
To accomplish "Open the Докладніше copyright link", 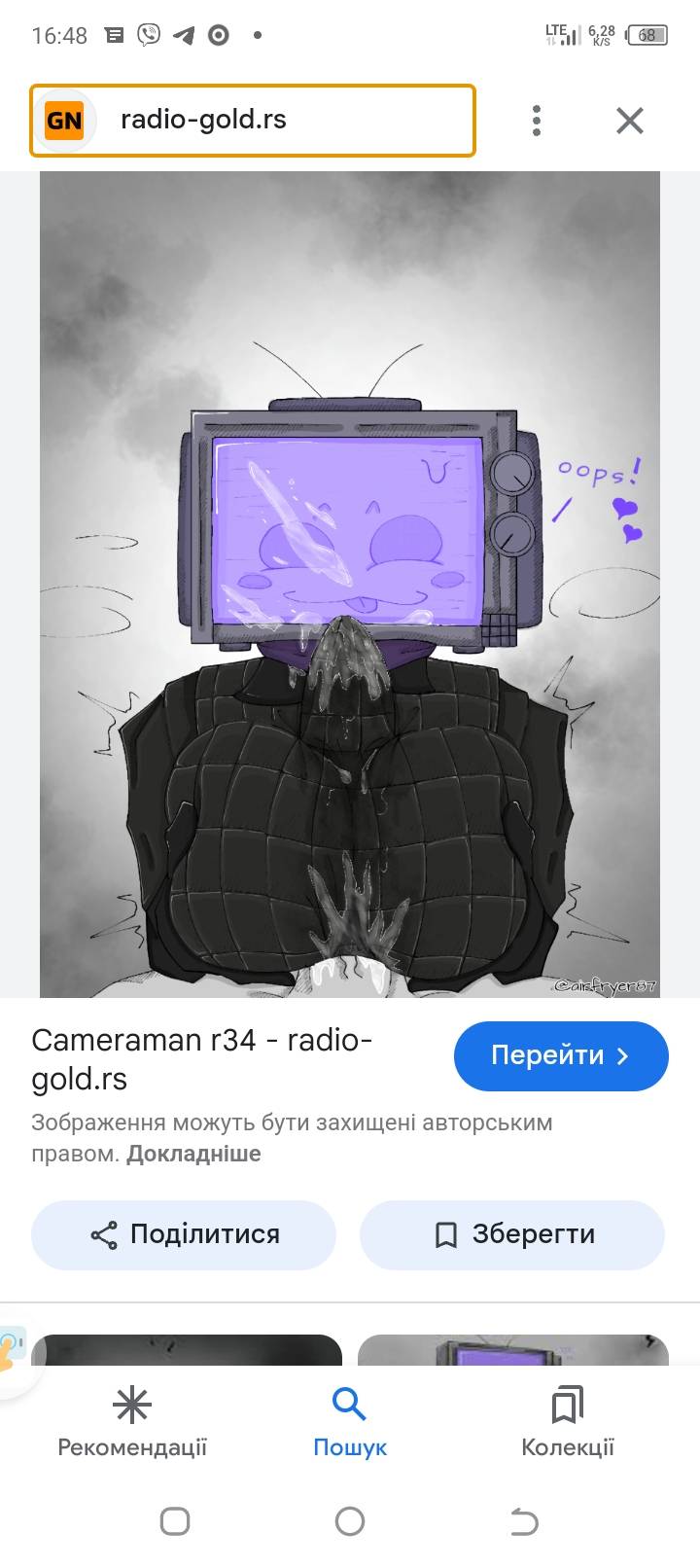I will pos(193,1154).
